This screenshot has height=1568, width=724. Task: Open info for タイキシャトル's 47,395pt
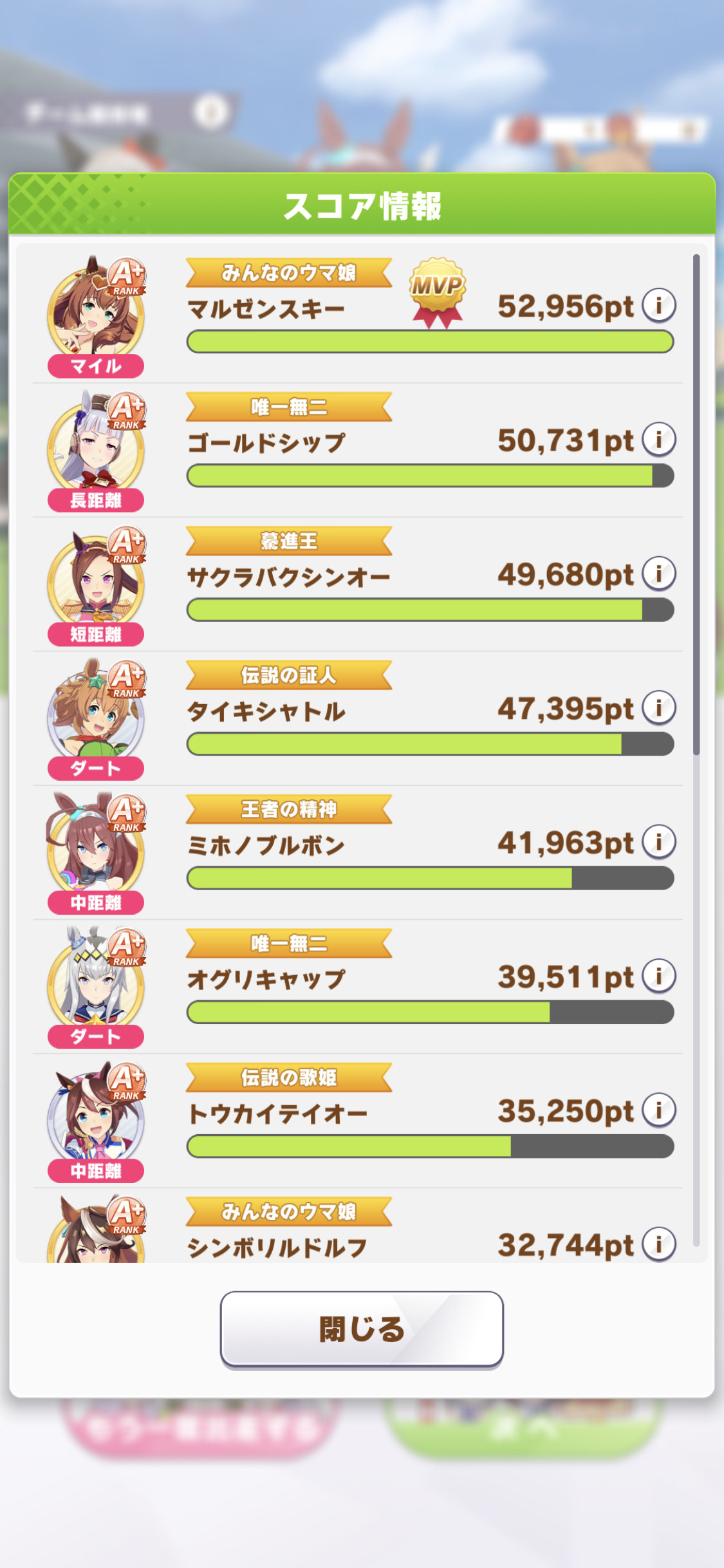pyautogui.click(x=658, y=707)
